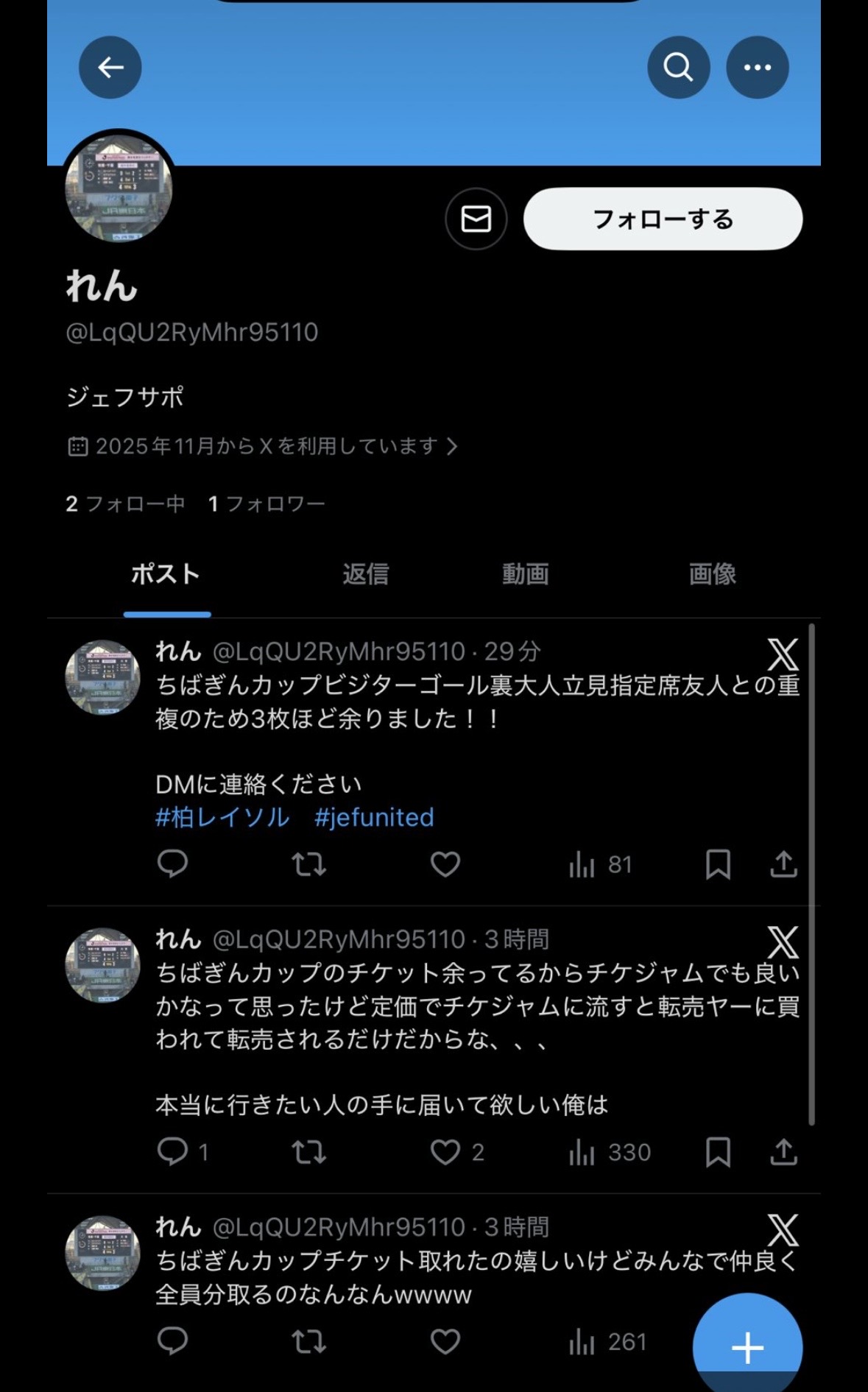Viewport: 868px width, 1392px height.
Task: Open the three-dot overflow menu
Action: click(x=757, y=68)
